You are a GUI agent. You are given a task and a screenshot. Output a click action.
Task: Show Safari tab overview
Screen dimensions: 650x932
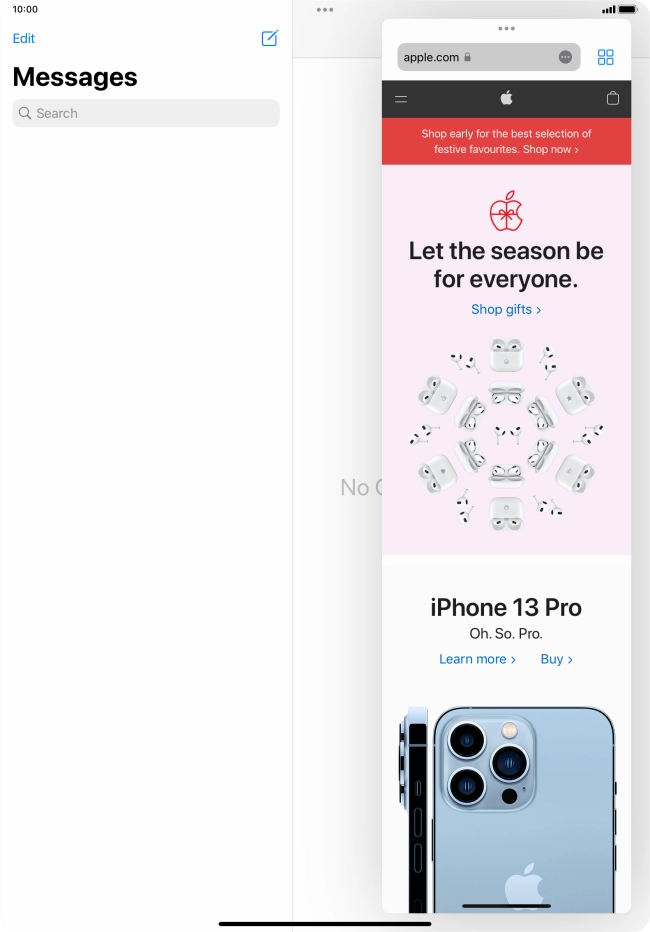pyautogui.click(x=605, y=57)
